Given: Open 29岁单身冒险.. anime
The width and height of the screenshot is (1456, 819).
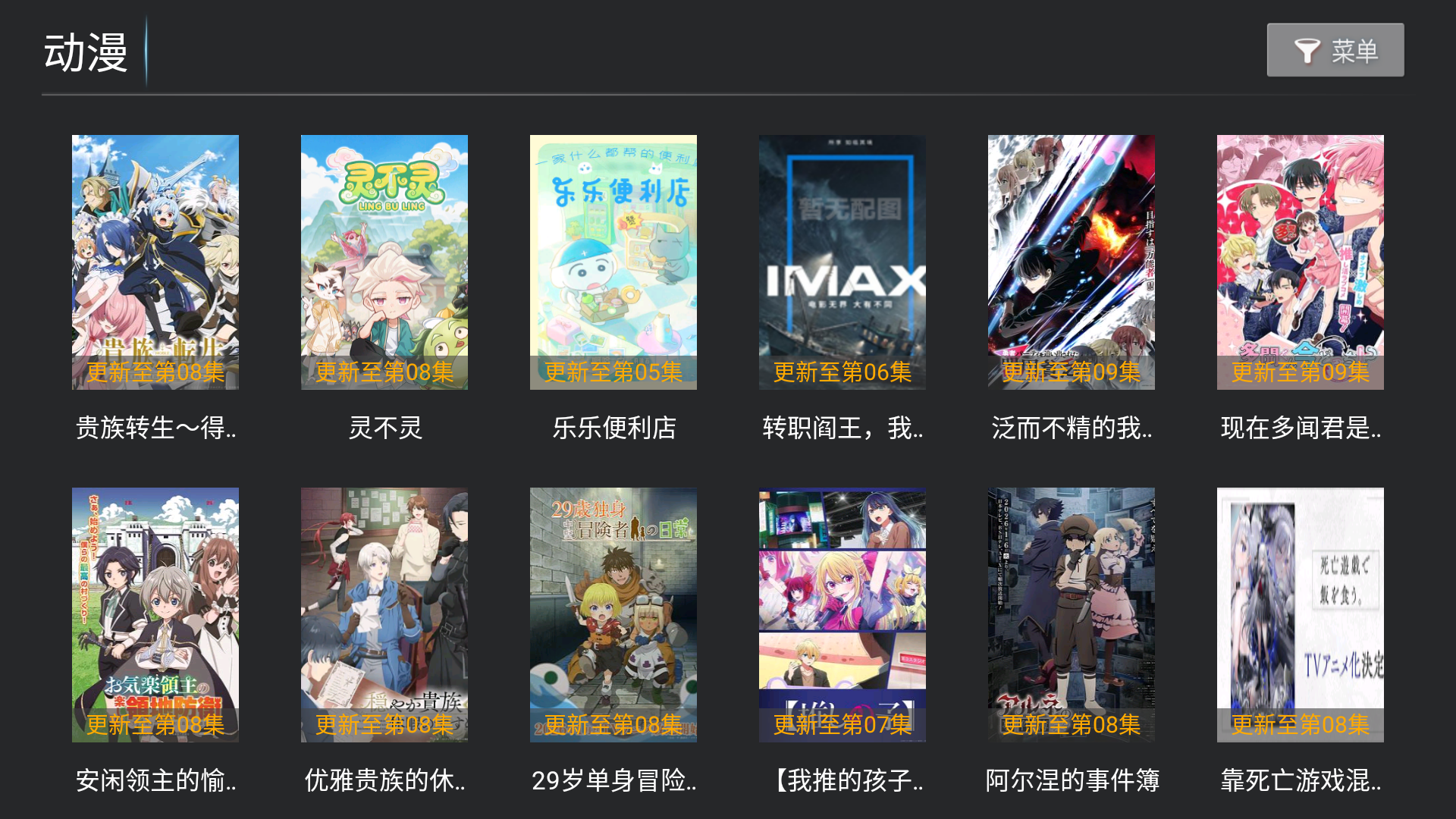Looking at the screenshot, I should tap(613, 614).
